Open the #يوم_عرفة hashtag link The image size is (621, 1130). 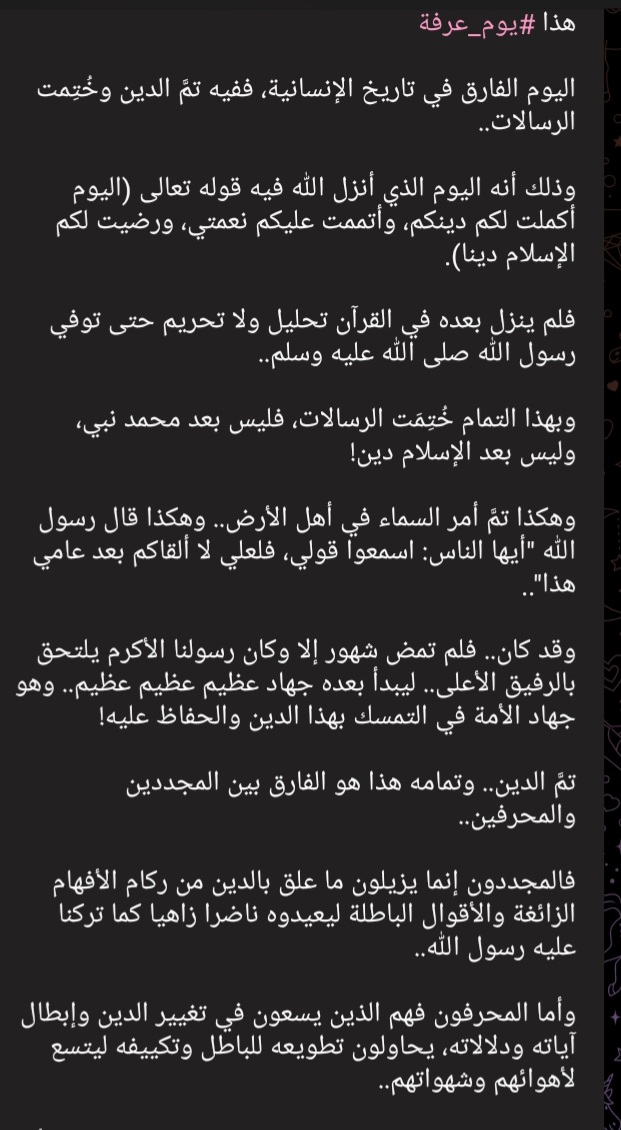(x=477, y=24)
